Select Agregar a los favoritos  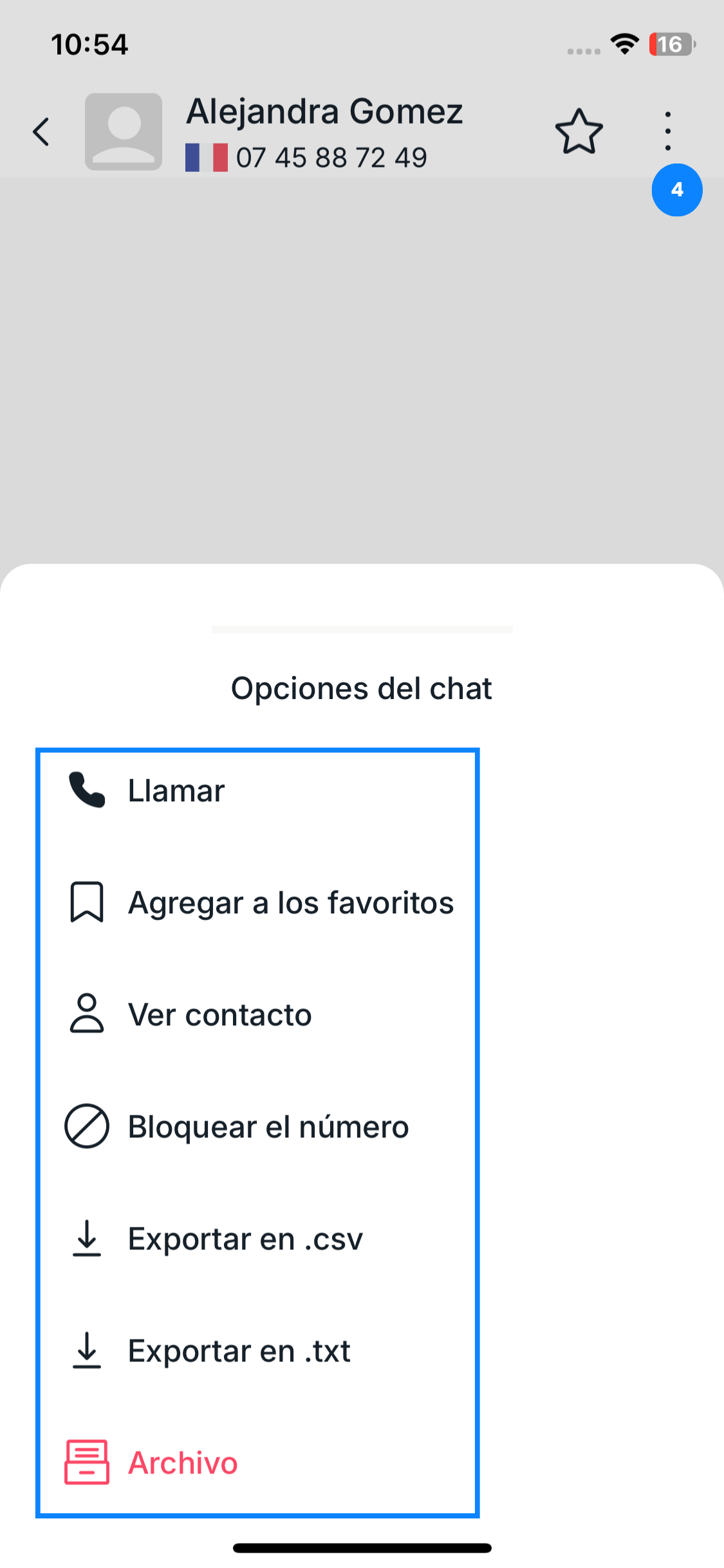(x=290, y=902)
